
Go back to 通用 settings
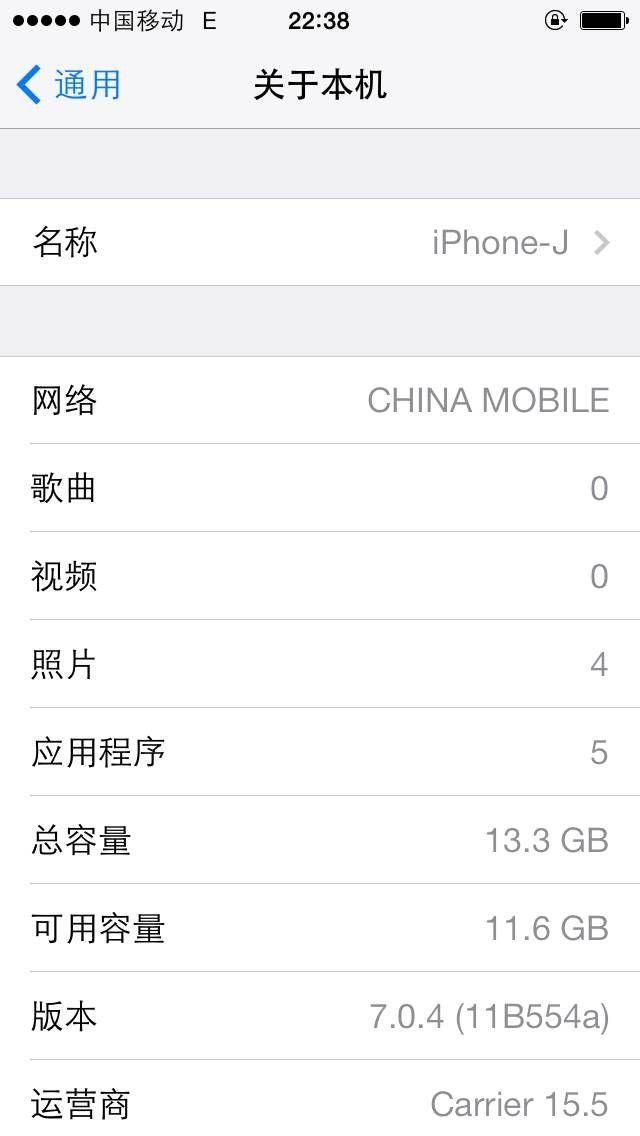point(68,85)
